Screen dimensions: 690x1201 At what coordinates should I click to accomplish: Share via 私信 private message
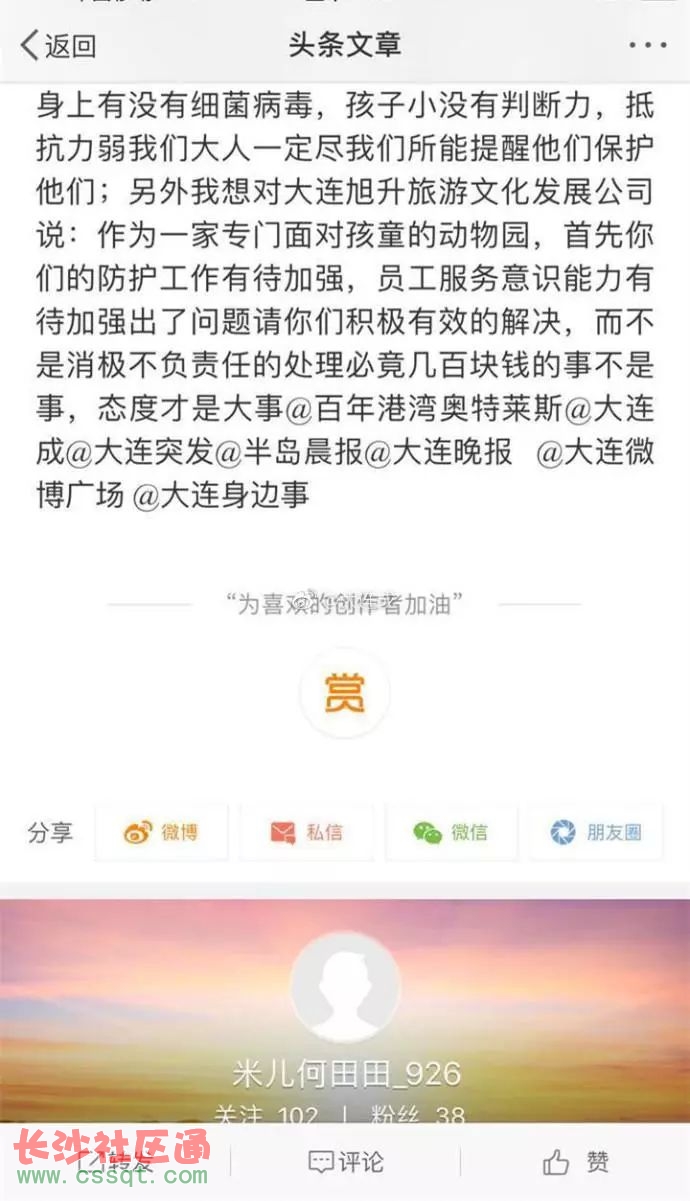click(307, 832)
